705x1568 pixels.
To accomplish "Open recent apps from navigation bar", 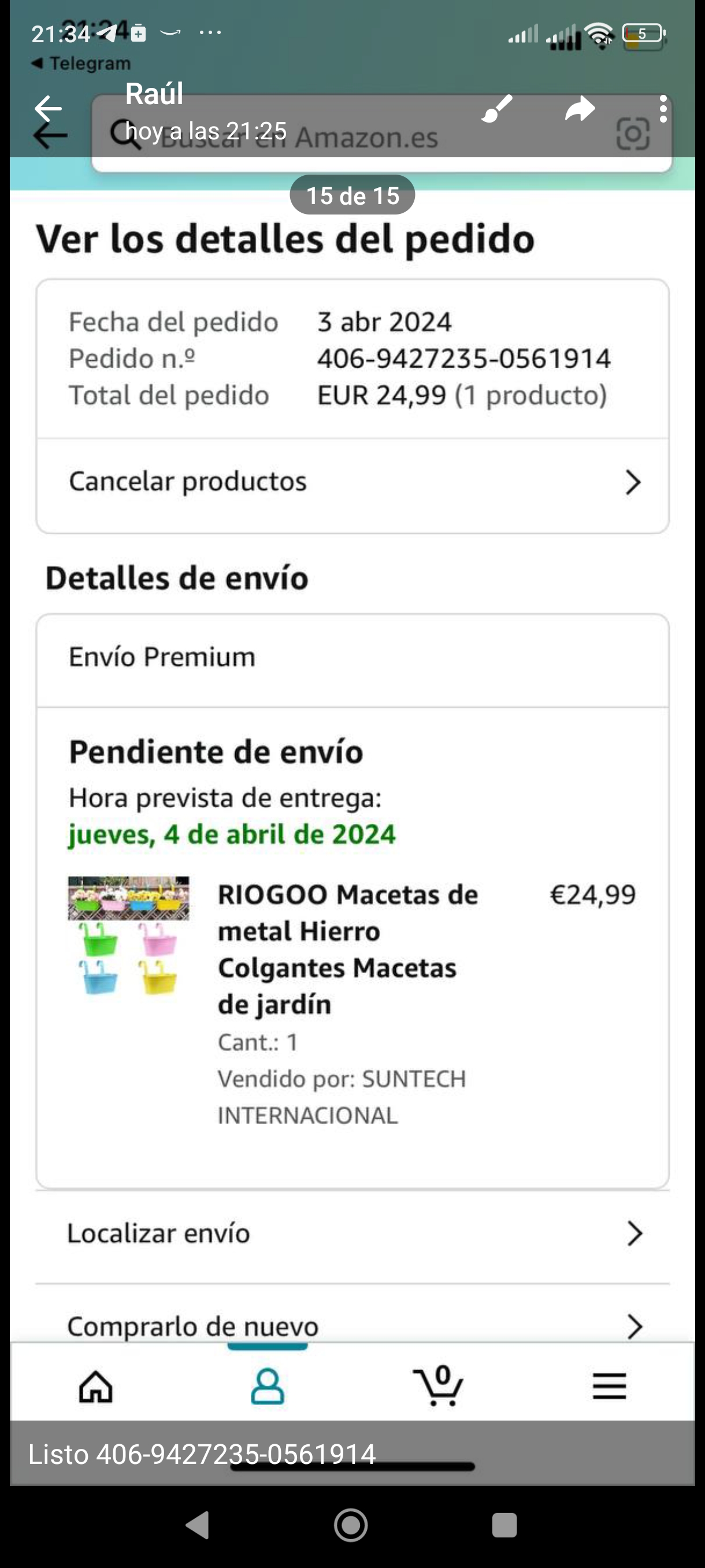I will pyautogui.click(x=504, y=1525).
